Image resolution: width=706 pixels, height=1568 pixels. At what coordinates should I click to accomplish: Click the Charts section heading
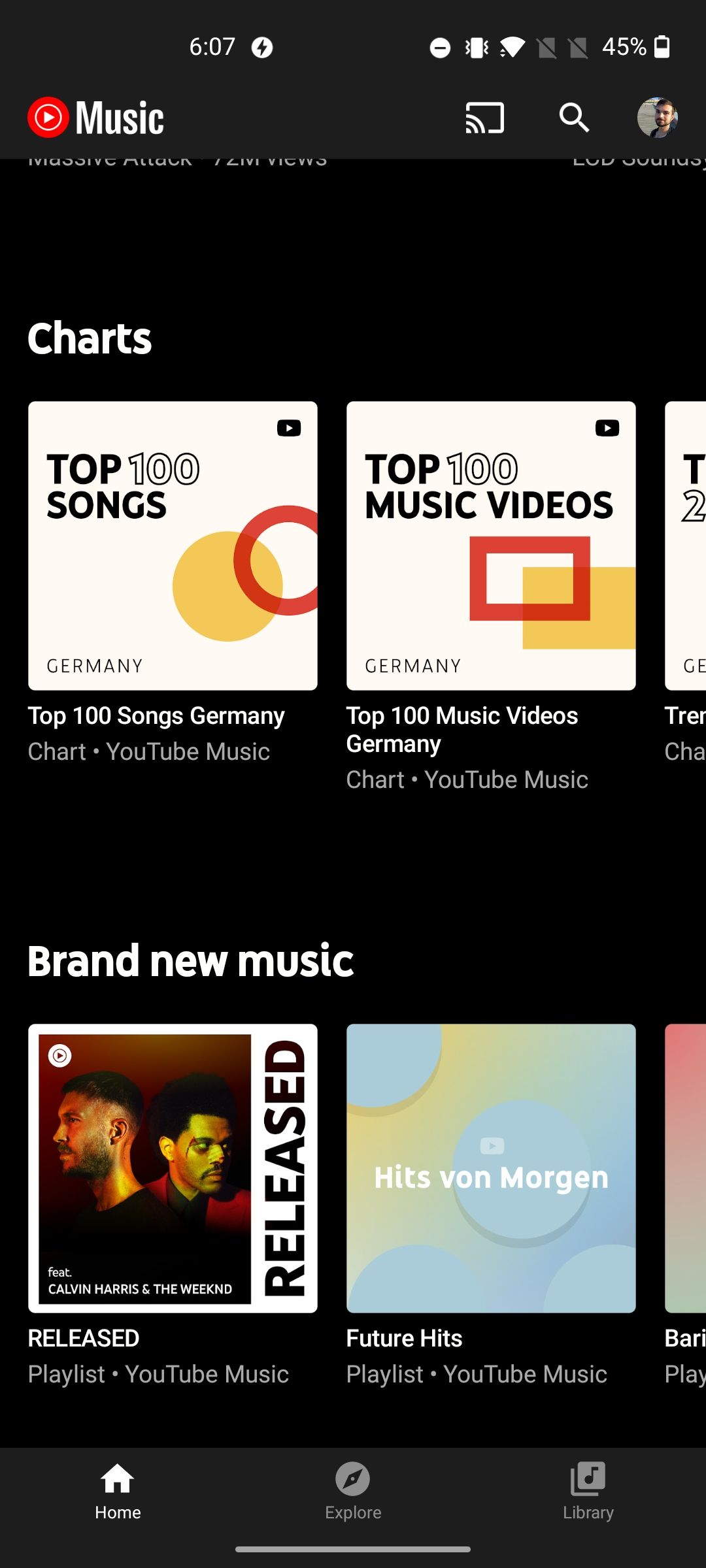(90, 338)
